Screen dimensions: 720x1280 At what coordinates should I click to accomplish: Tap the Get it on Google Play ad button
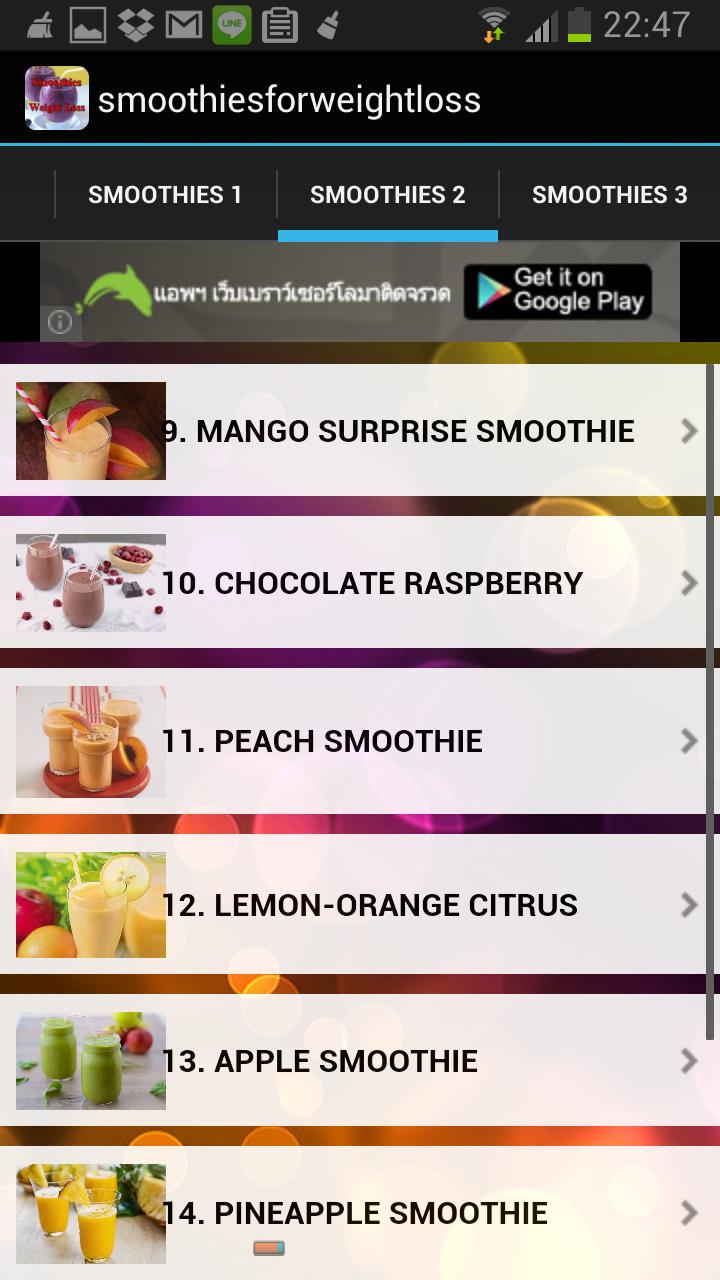point(558,291)
